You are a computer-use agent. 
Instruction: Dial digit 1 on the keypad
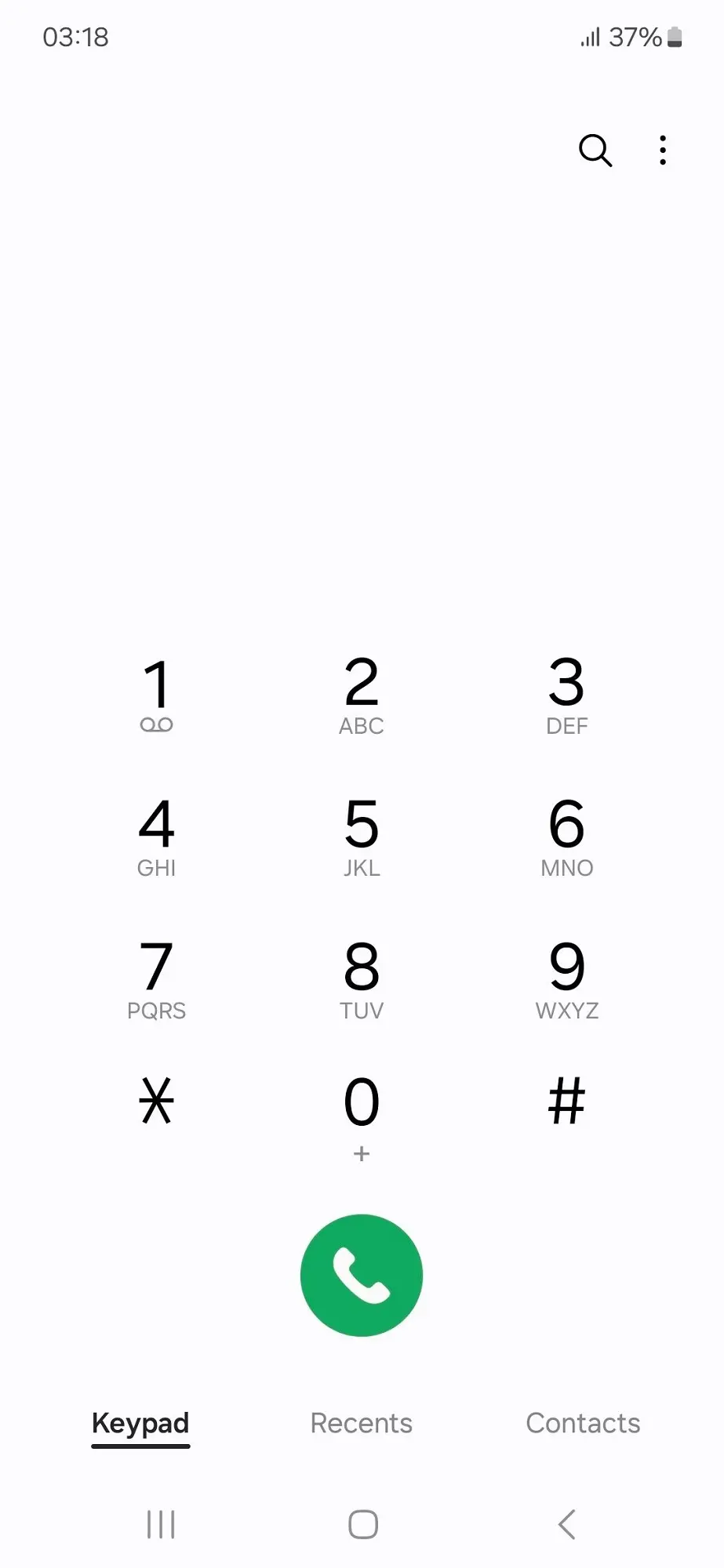157,694
